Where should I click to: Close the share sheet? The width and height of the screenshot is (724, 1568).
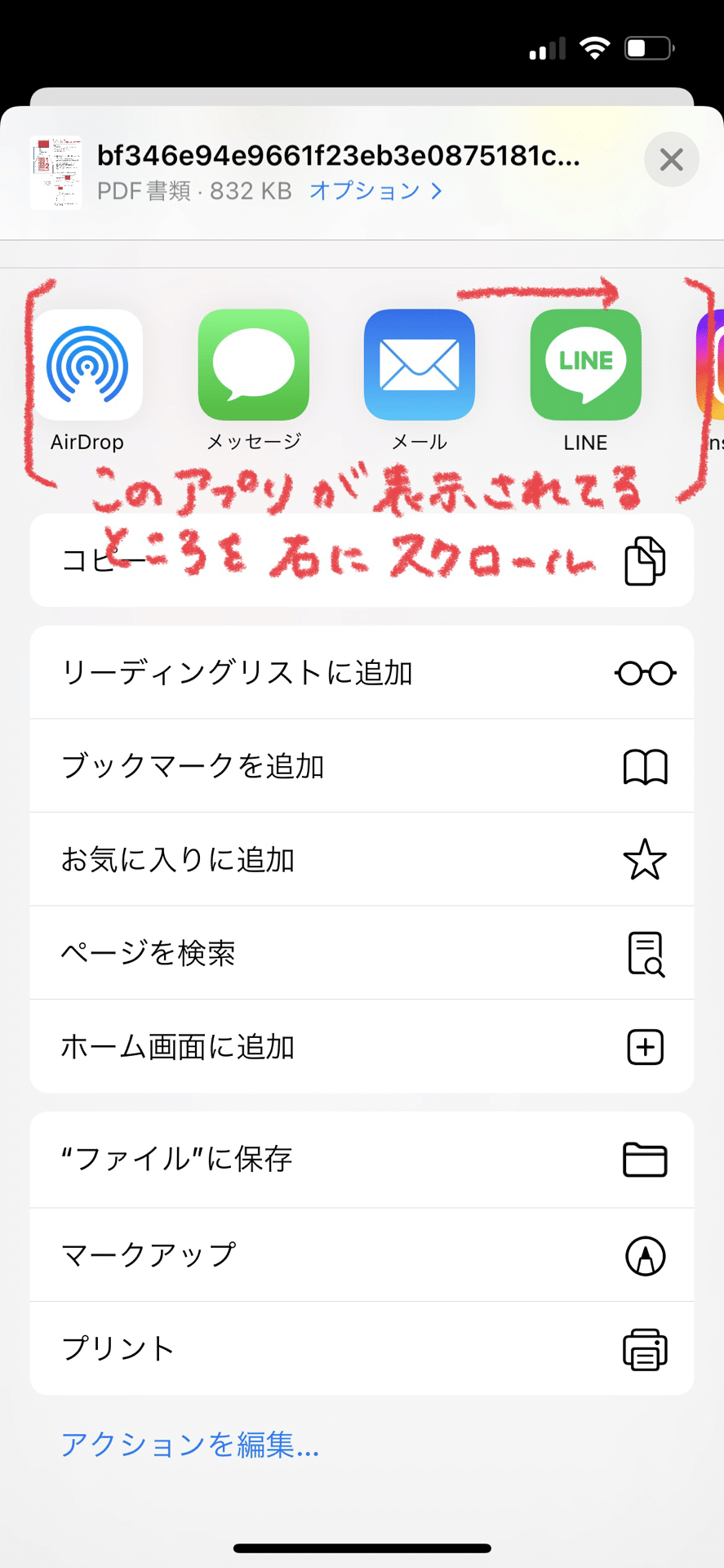(671, 159)
